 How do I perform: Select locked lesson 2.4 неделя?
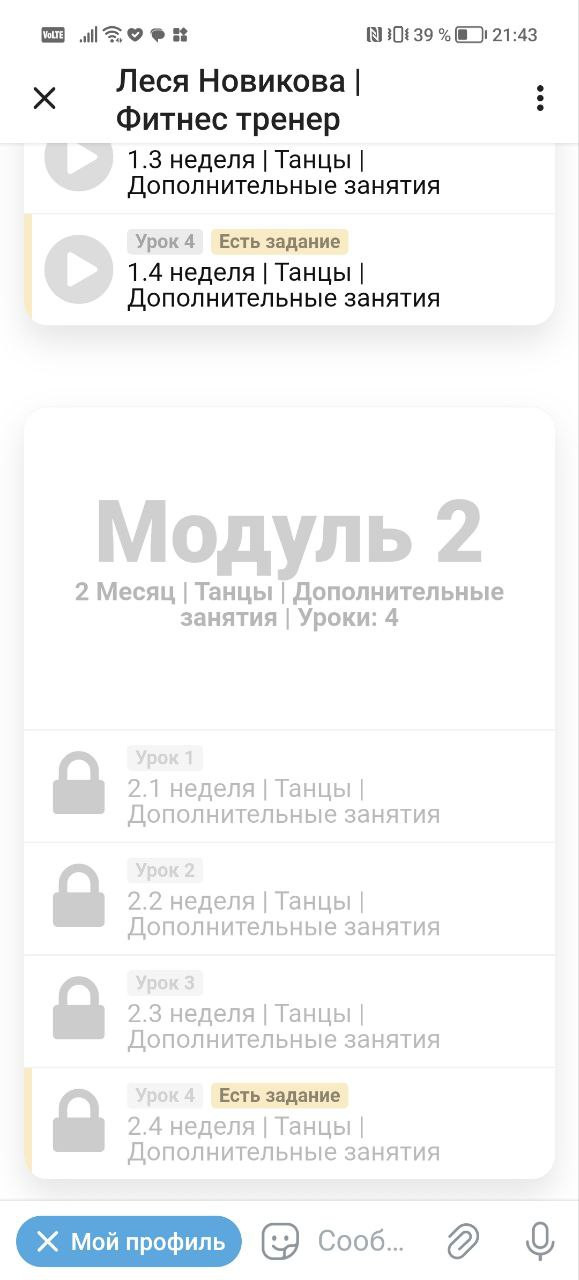289,1123
